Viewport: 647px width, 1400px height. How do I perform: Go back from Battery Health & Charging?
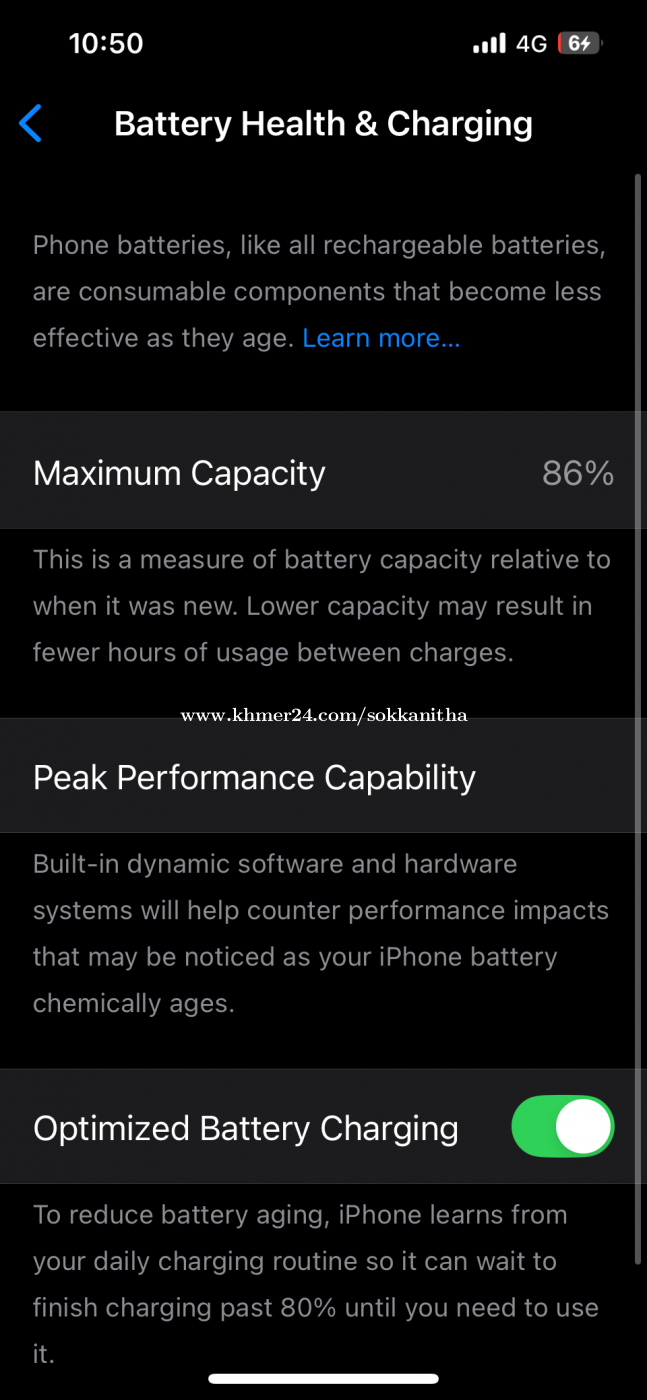click(x=31, y=124)
